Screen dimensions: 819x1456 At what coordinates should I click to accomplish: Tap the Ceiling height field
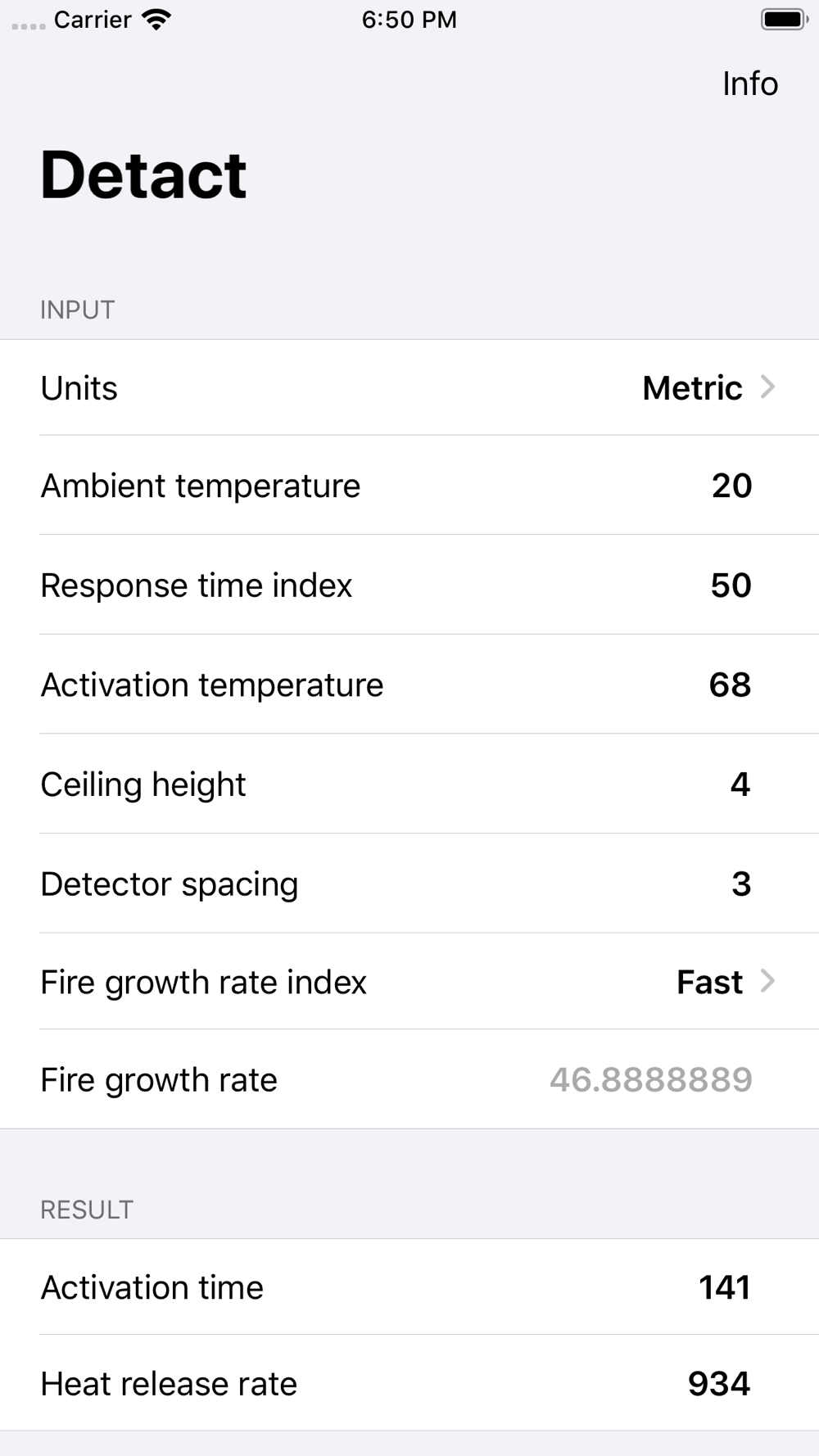pyautogui.click(x=409, y=784)
